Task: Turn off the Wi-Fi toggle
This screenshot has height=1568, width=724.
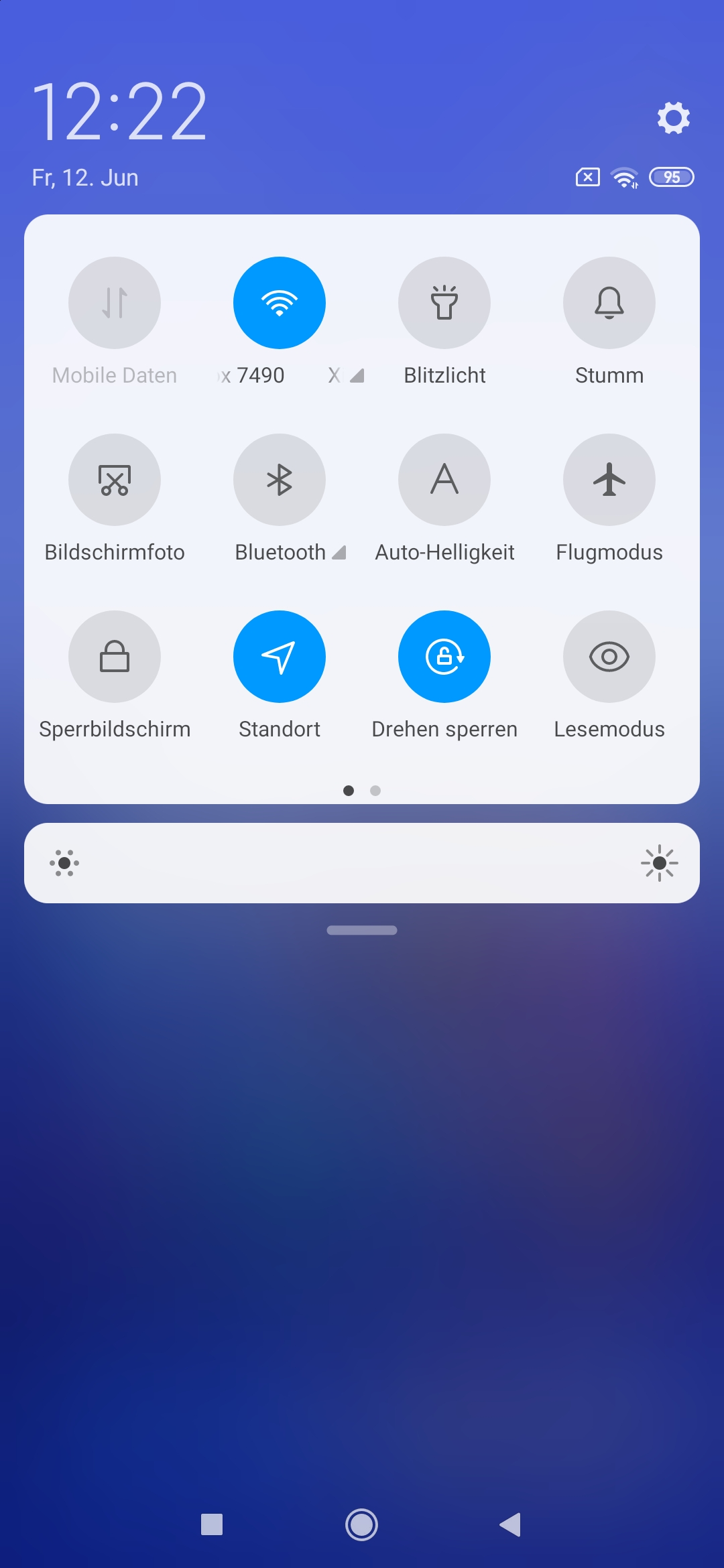Action: 280,303
